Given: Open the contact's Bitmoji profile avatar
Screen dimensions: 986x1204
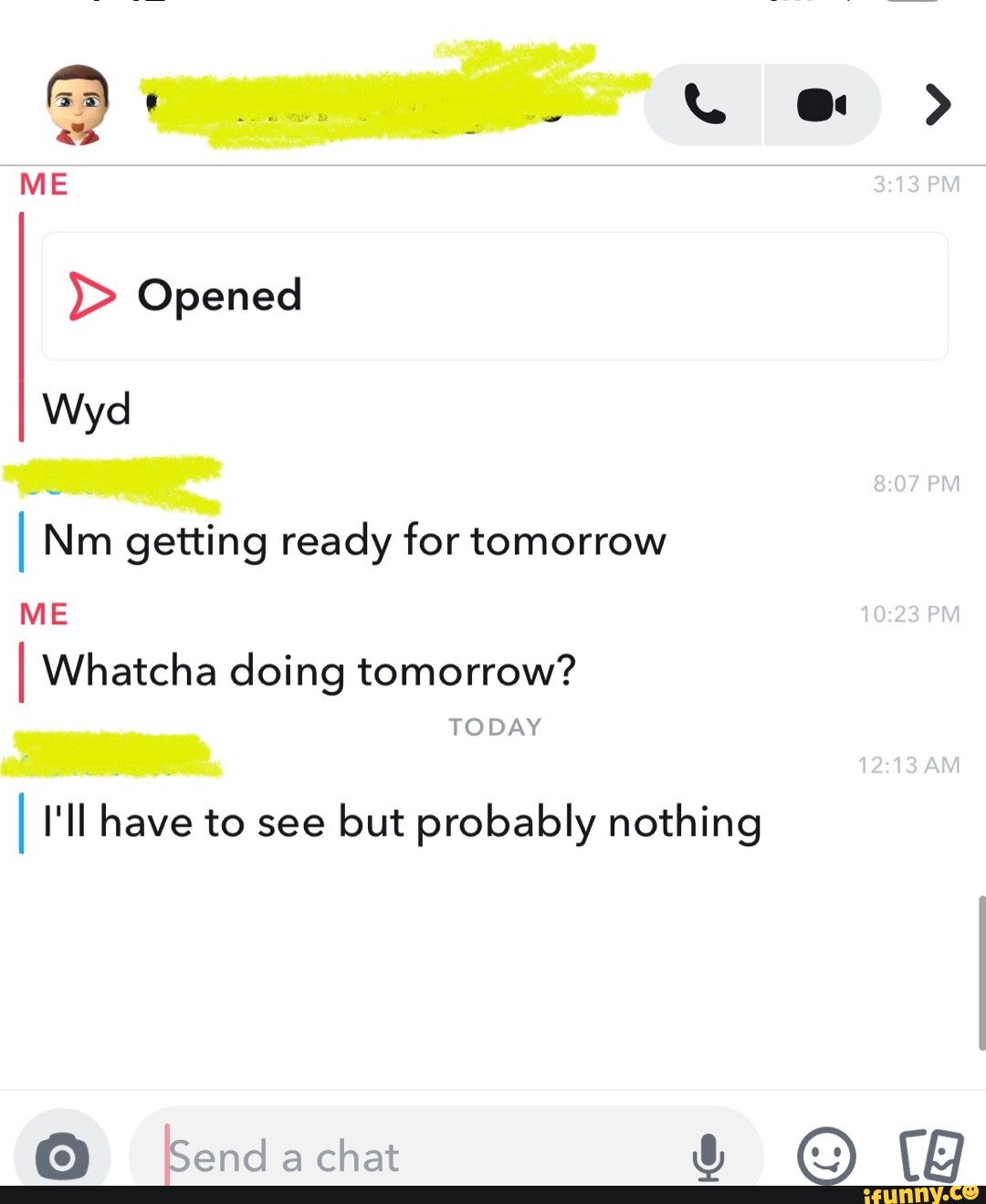Looking at the screenshot, I should click(x=78, y=105).
